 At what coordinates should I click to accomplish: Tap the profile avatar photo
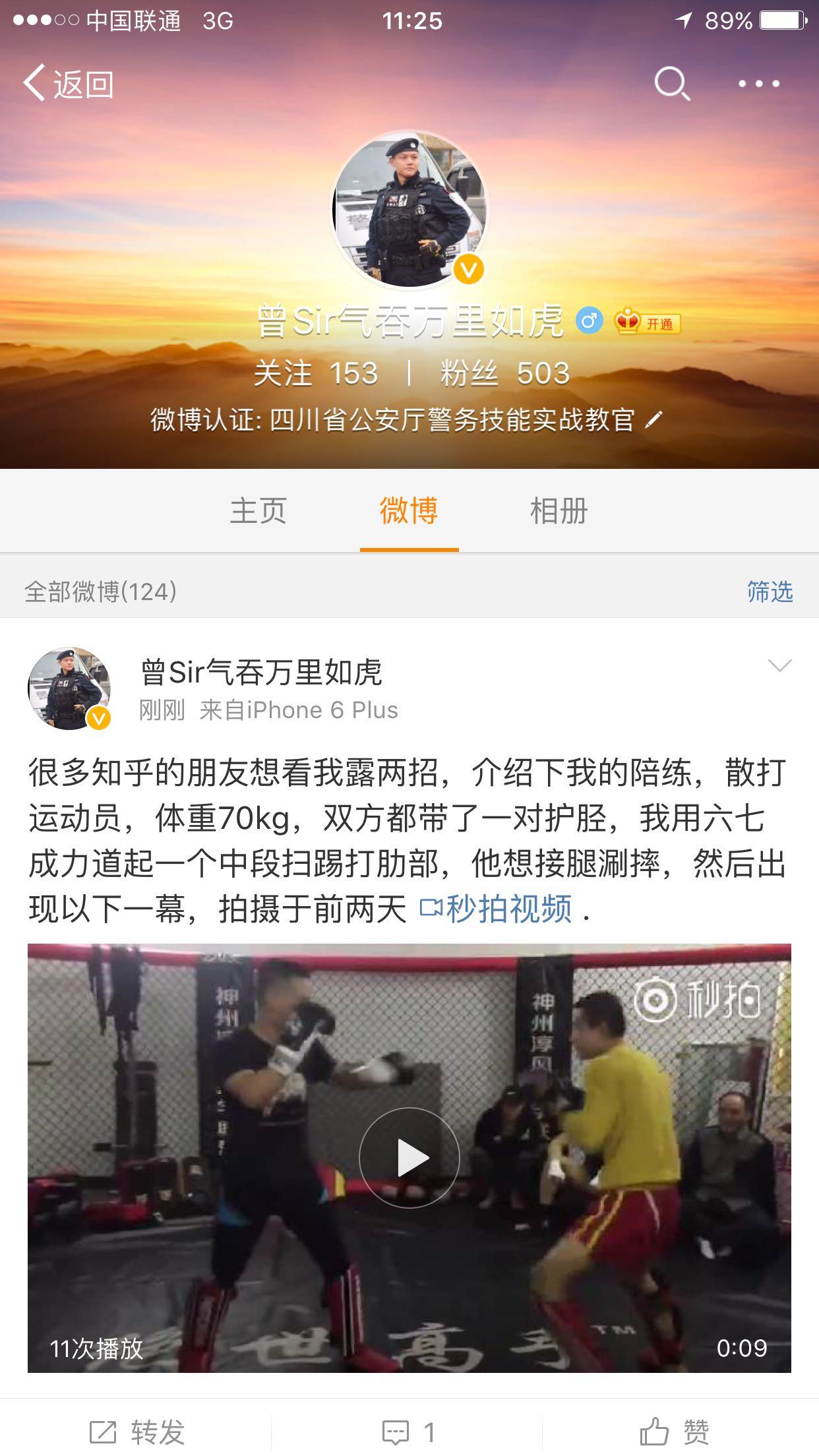point(409,210)
